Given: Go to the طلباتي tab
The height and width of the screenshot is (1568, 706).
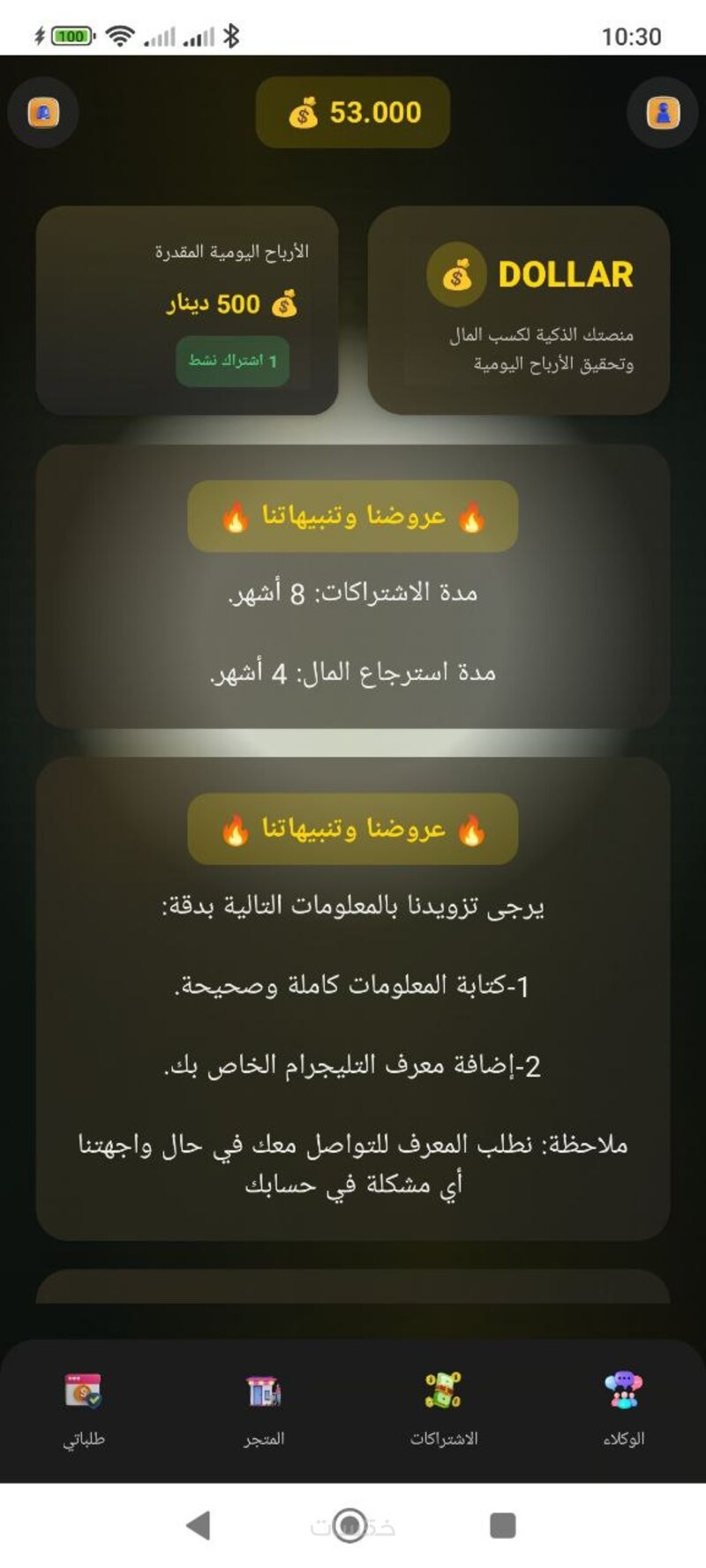Looking at the screenshot, I should coord(83,1407).
